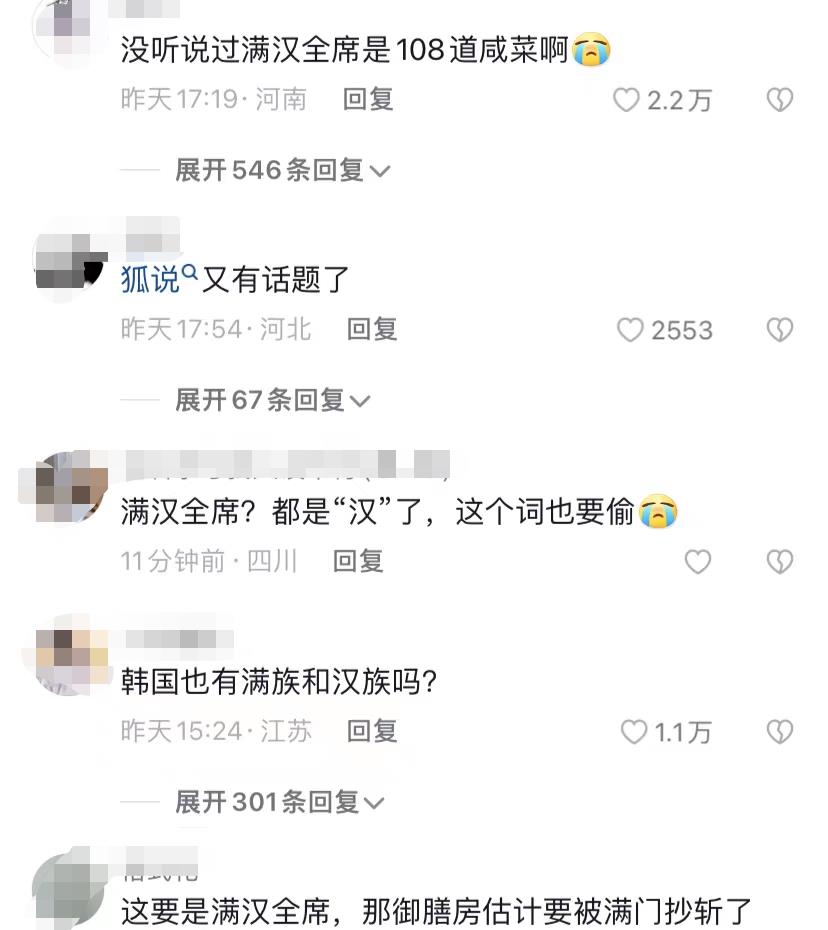Expand the 546 replies
Image resolution: width=828 pixels, height=930 pixels.
click(282, 171)
